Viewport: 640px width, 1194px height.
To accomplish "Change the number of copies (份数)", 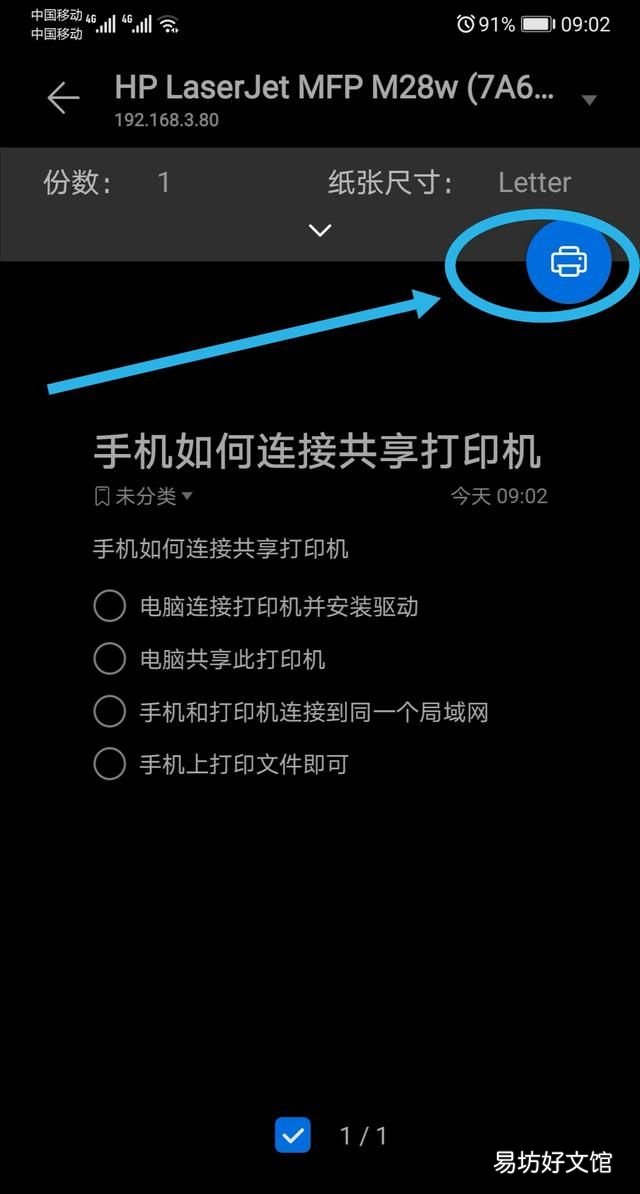I will 164,183.
